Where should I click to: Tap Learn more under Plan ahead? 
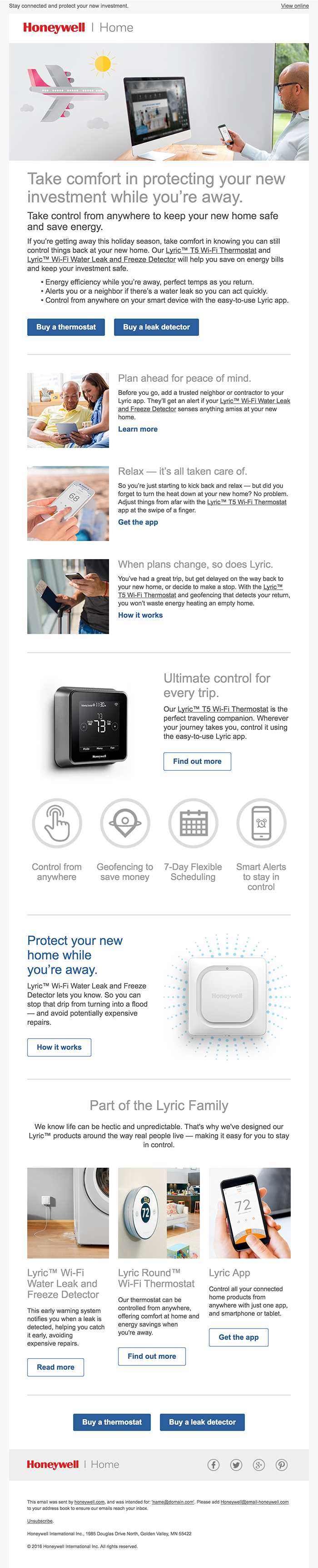click(138, 429)
